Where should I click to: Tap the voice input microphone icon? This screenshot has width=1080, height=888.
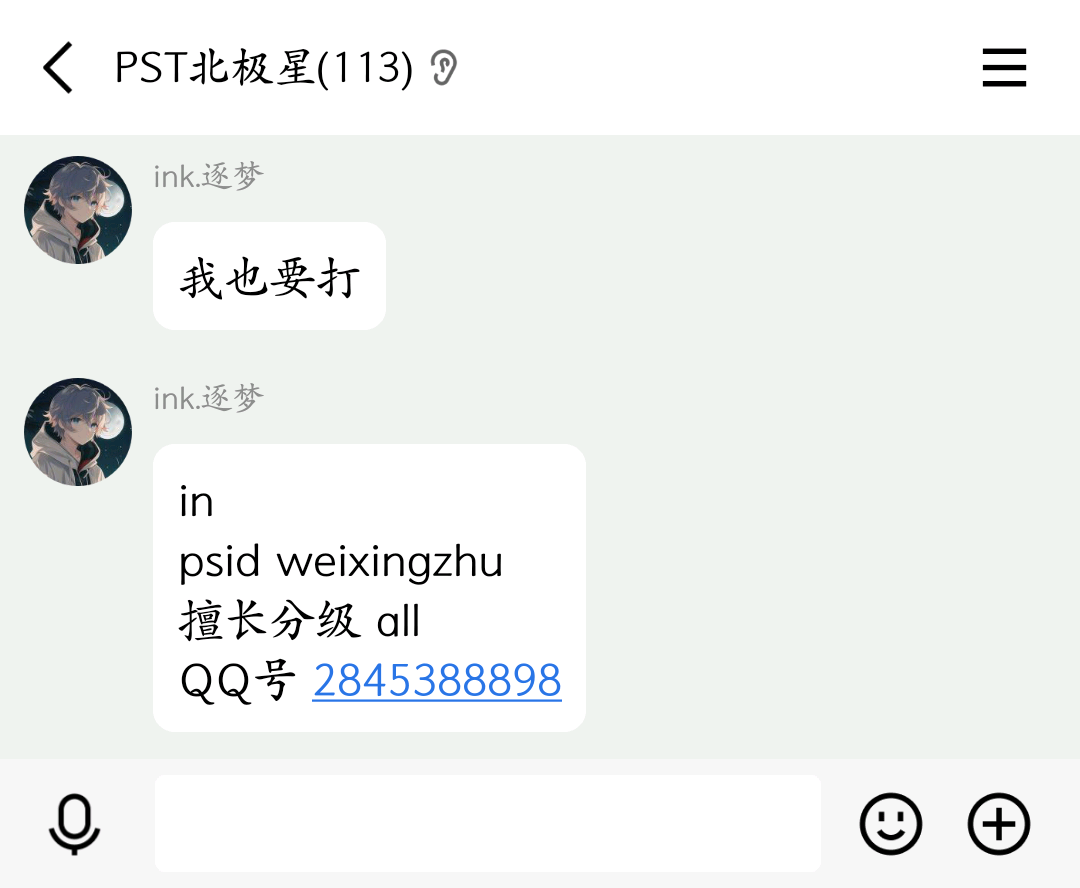75,825
